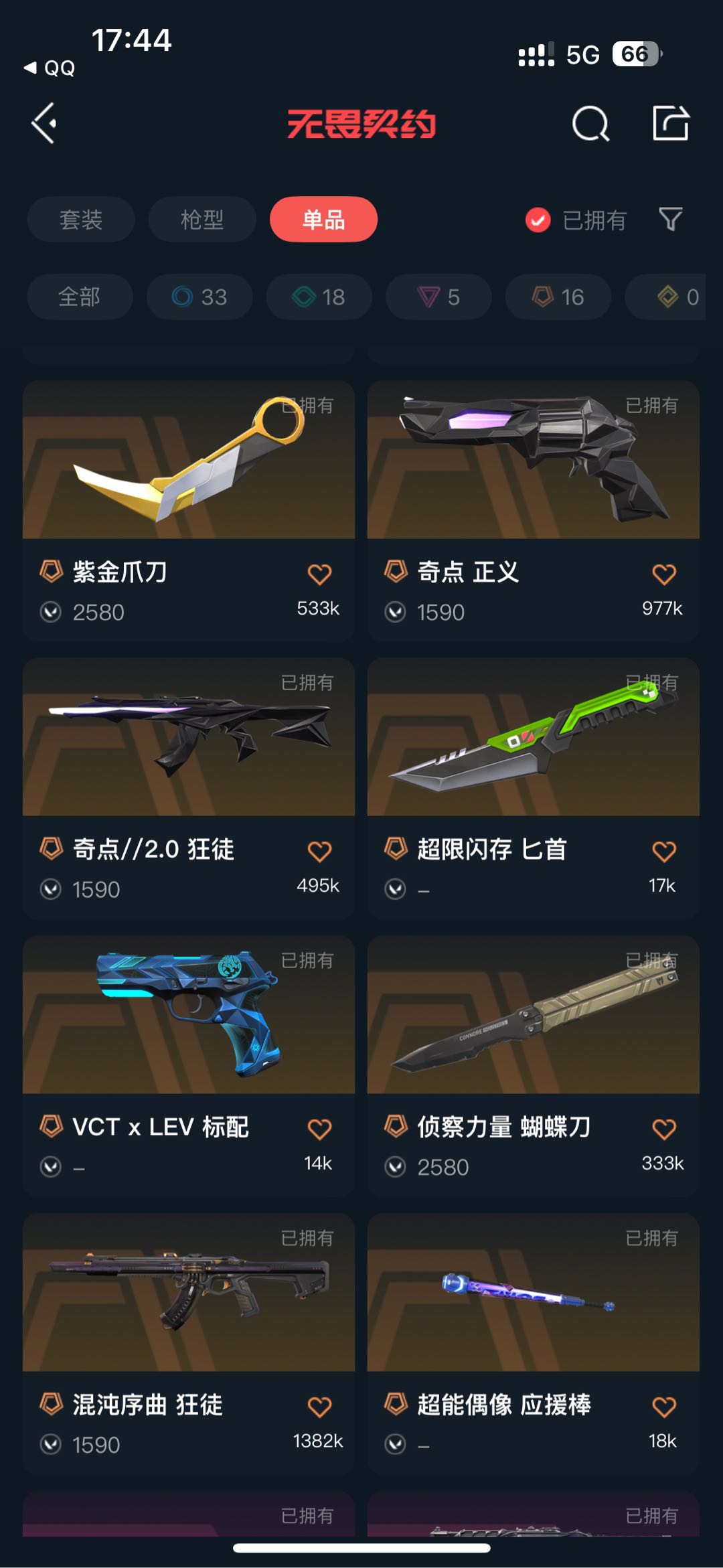Screen dimensions: 723x1568
Task: Favorite the 超能偶像 应援棒 skin
Action: (664, 1407)
